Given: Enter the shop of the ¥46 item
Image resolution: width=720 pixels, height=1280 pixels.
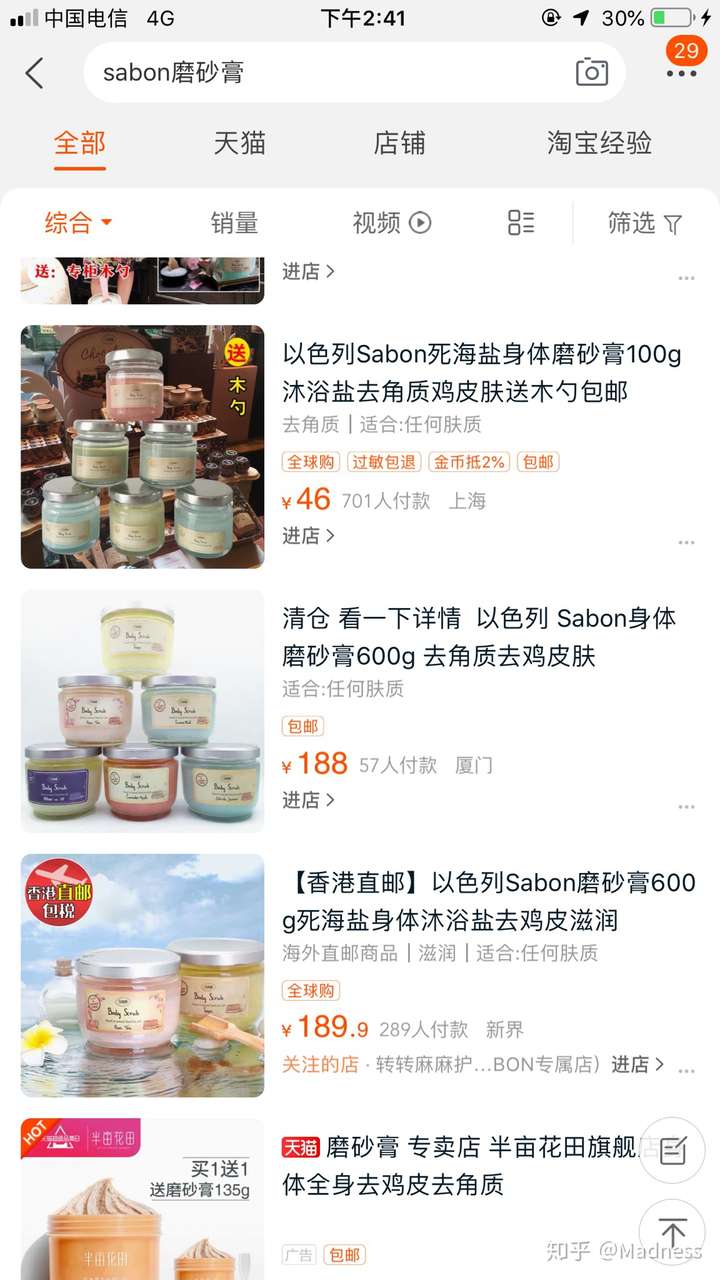Looking at the screenshot, I should point(308,536).
